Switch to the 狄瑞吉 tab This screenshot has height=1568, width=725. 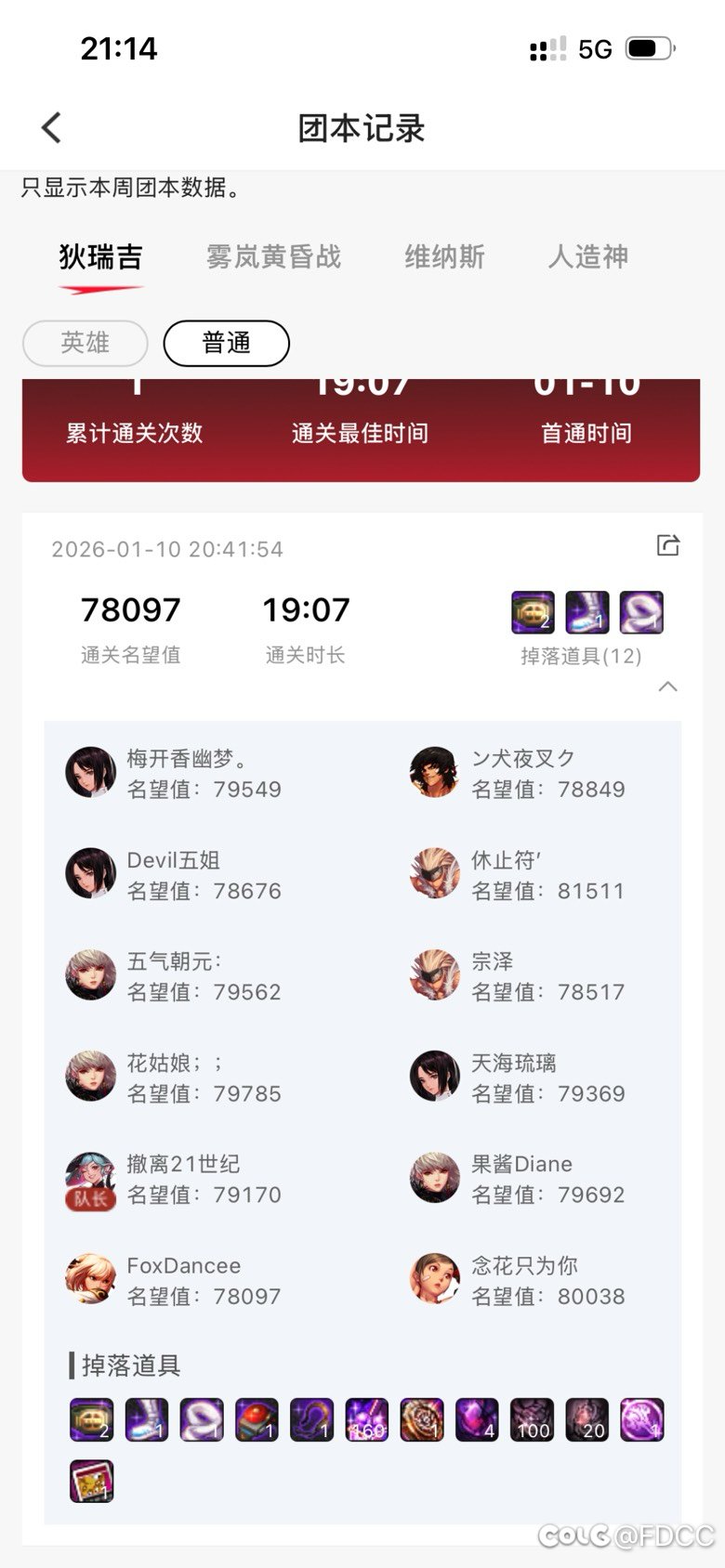(x=100, y=257)
